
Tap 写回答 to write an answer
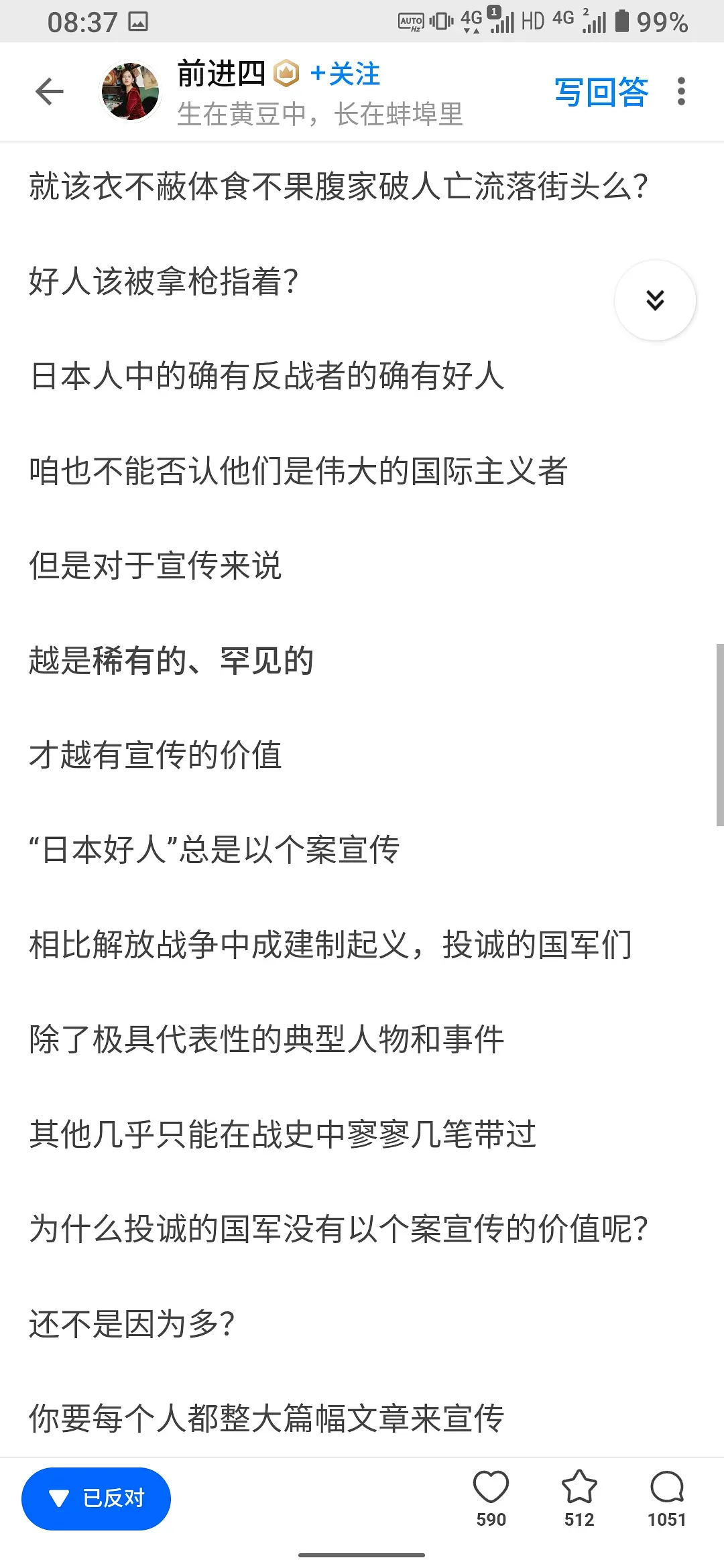[601, 92]
